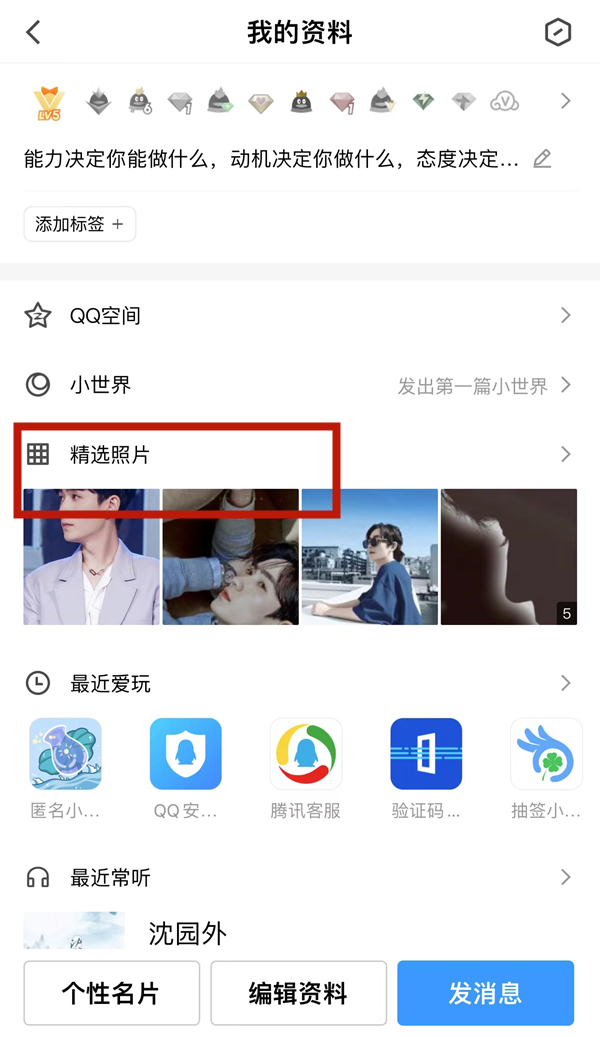The height and width of the screenshot is (1037, 600).
Task: Launch the QQ安全 mini app
Action: (185, 755)
